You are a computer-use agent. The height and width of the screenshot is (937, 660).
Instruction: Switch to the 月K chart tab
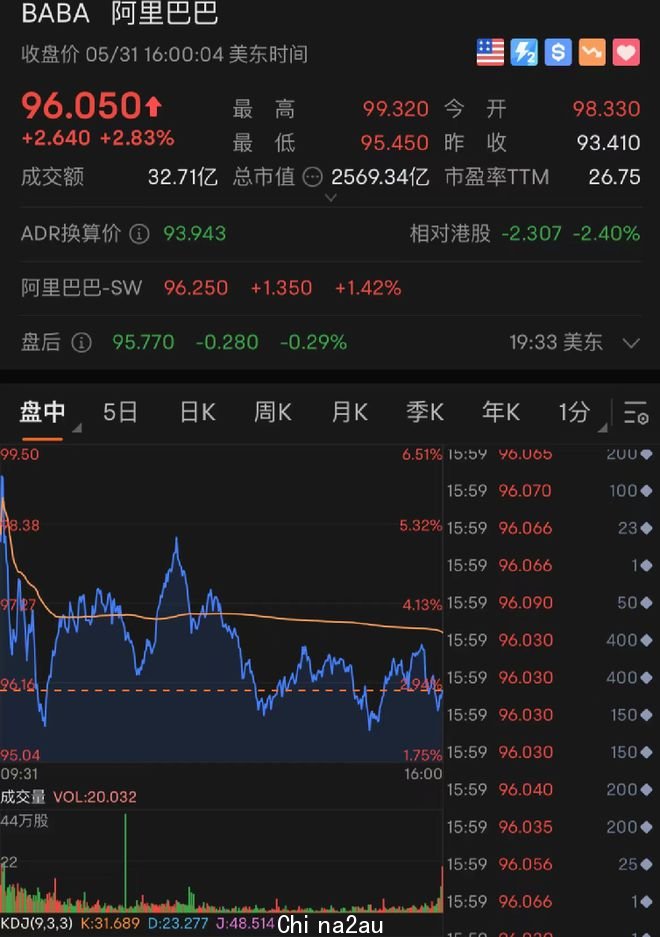[x=349, y=411]
